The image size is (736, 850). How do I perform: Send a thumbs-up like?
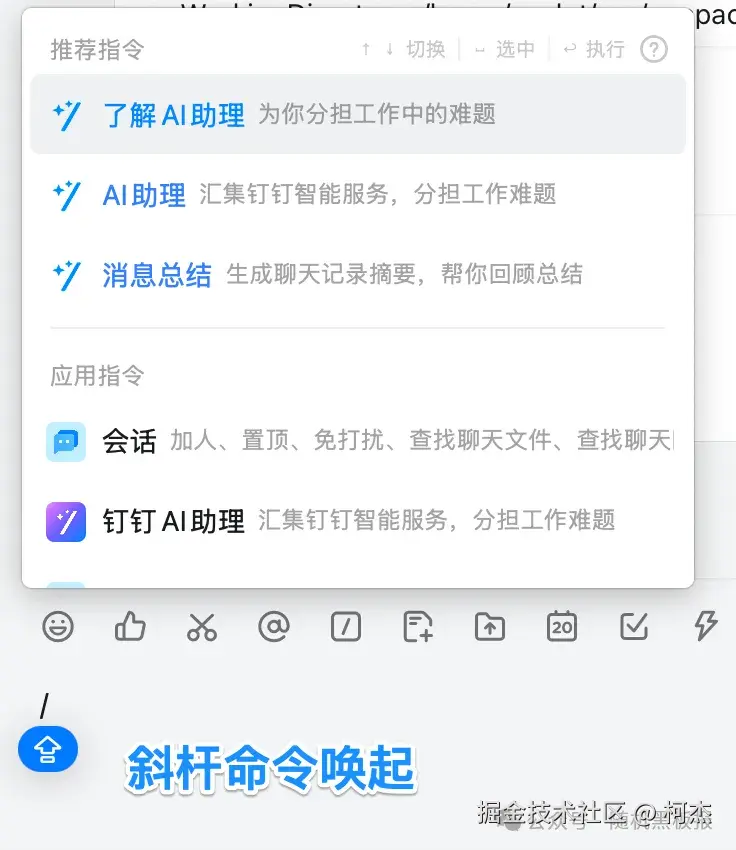[x=130, y=627]
